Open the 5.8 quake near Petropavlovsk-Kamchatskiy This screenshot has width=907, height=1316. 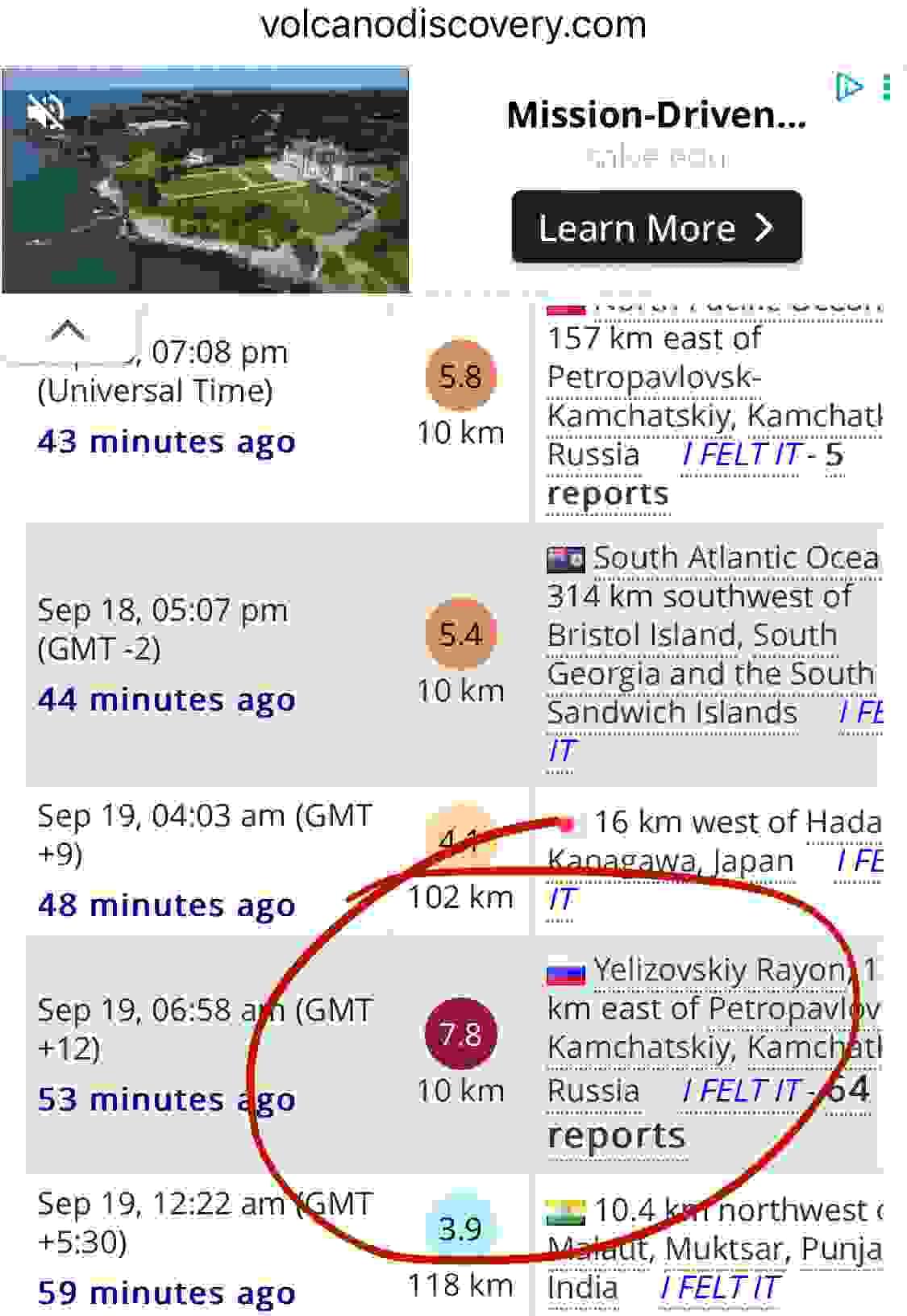[653, 377]
